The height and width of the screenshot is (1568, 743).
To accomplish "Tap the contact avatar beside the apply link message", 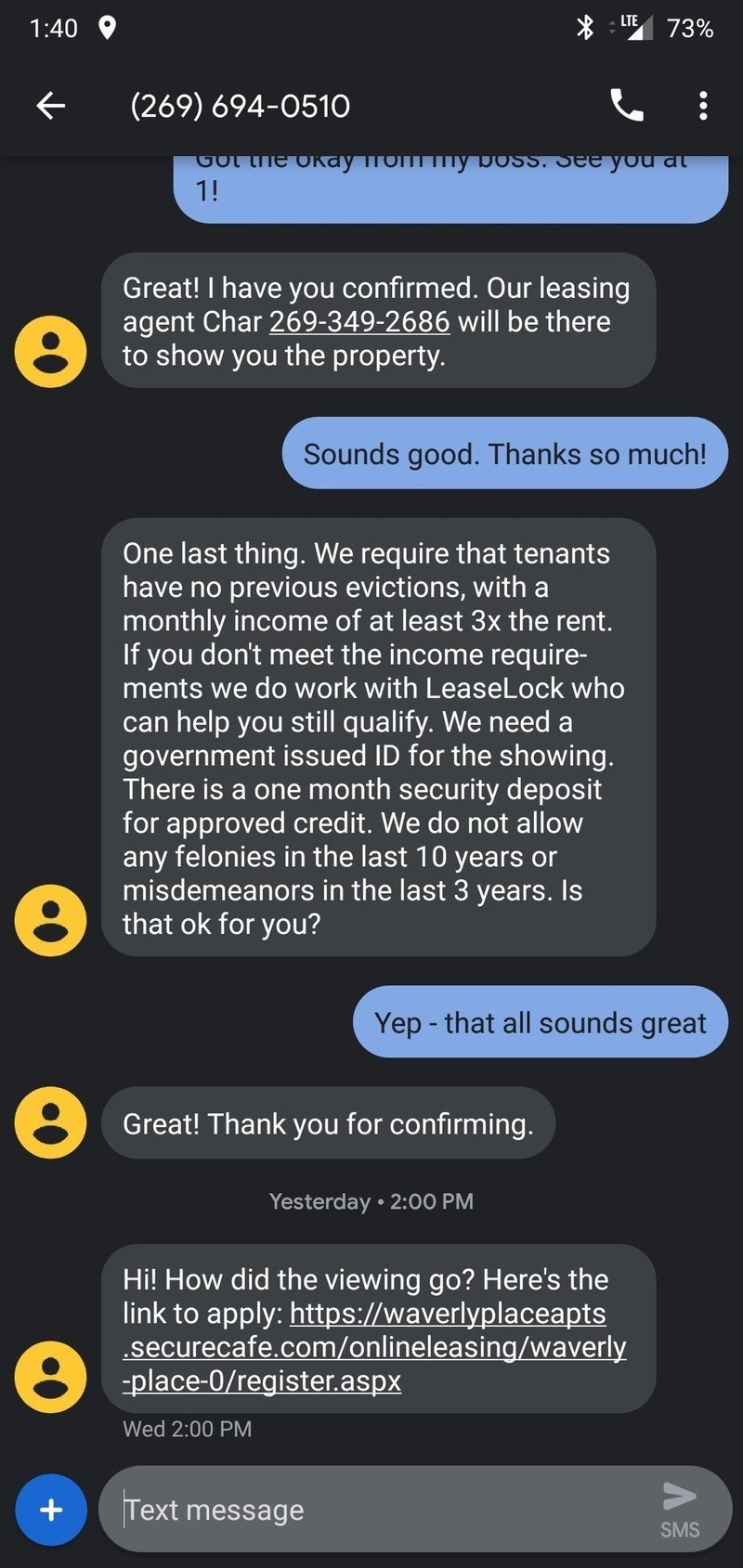I will click(50, 1377).
